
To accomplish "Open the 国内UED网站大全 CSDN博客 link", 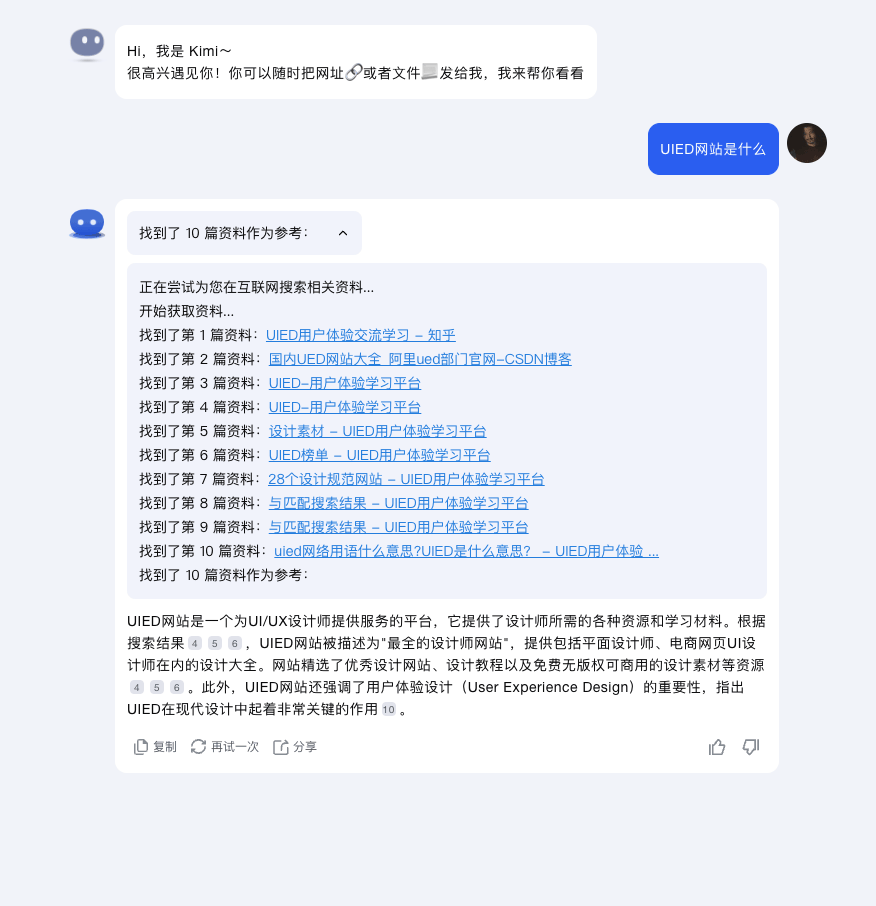I will point(420,359).
